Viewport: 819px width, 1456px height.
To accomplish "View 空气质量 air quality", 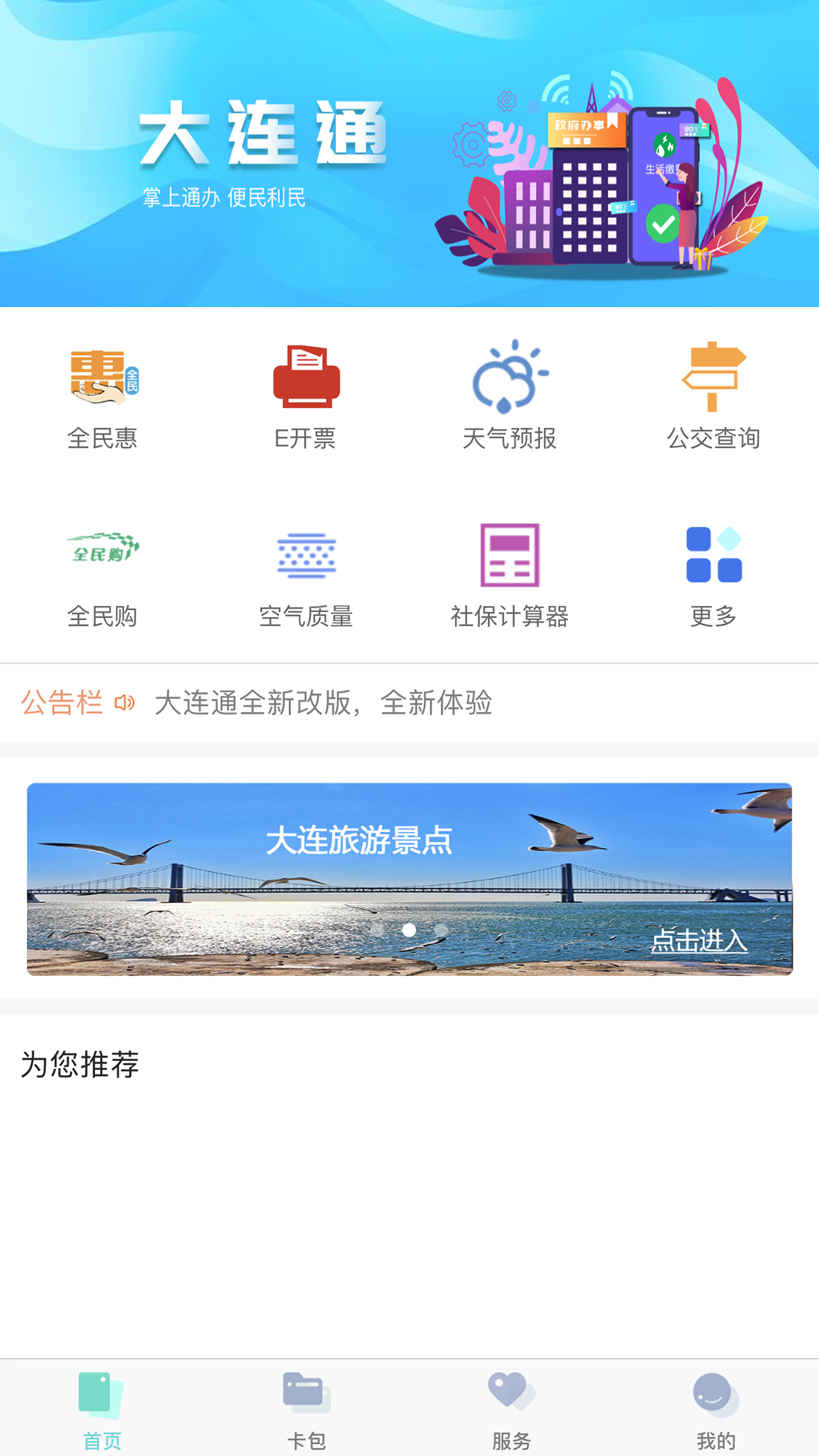I will click(x=306, y=574).
